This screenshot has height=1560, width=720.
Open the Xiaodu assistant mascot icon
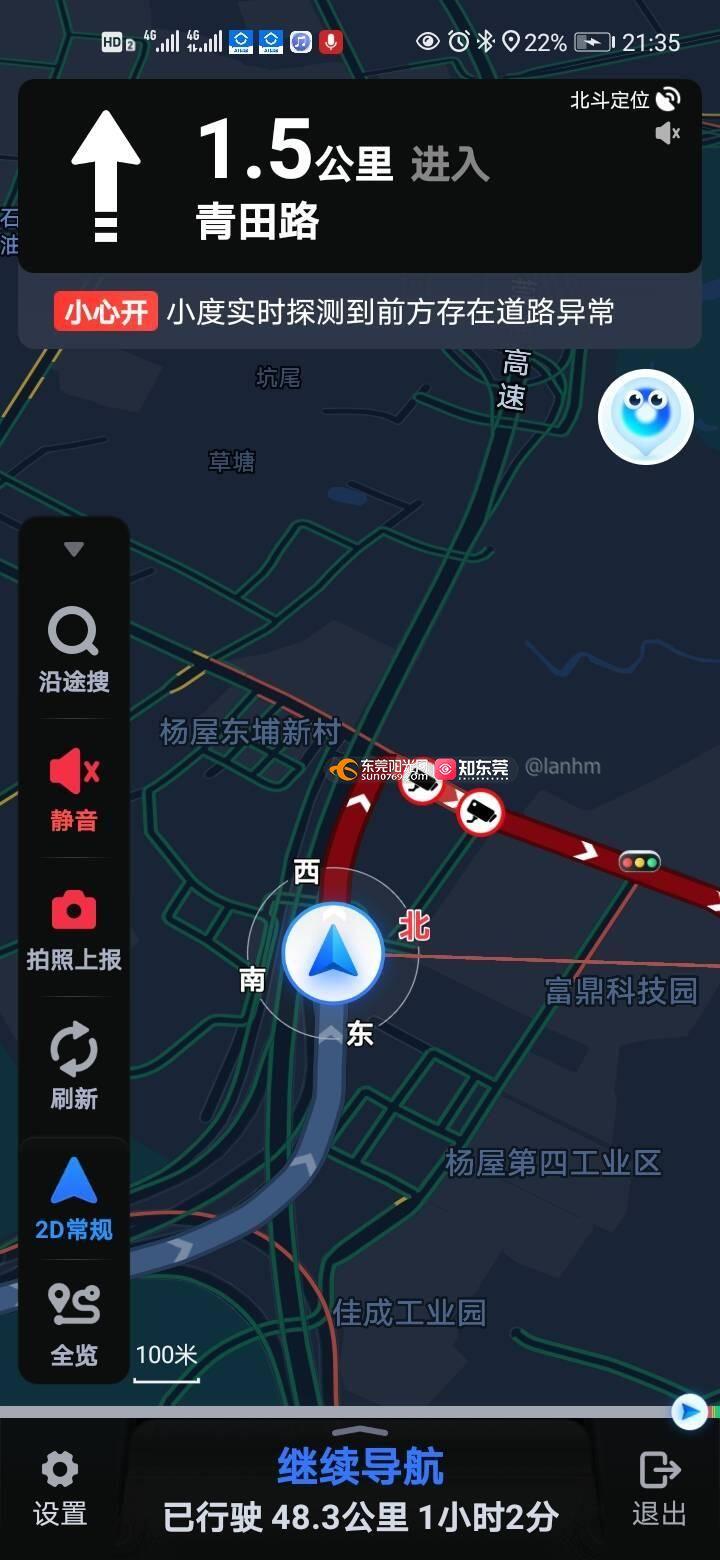click(646, 416)
